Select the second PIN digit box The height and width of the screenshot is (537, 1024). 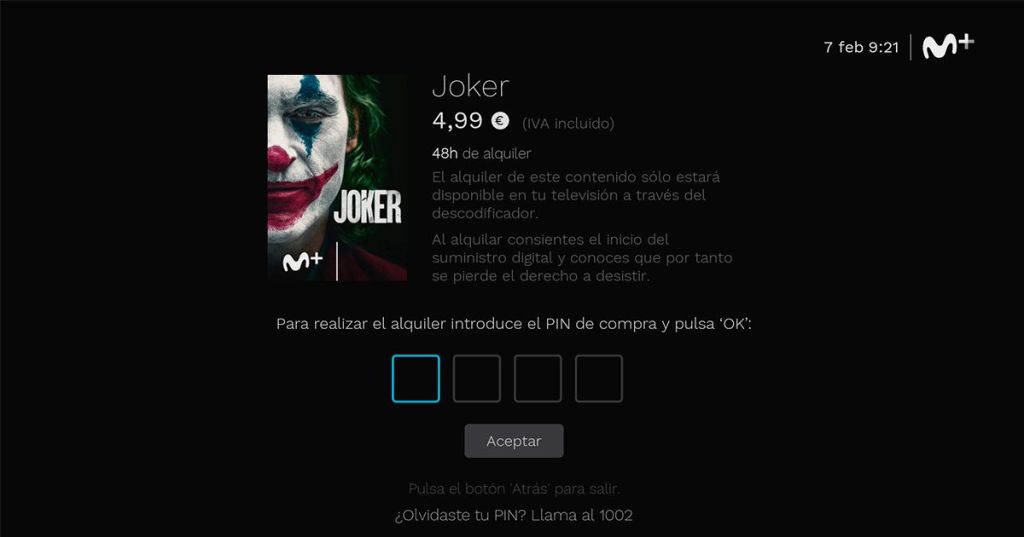[x=477, y=379]
